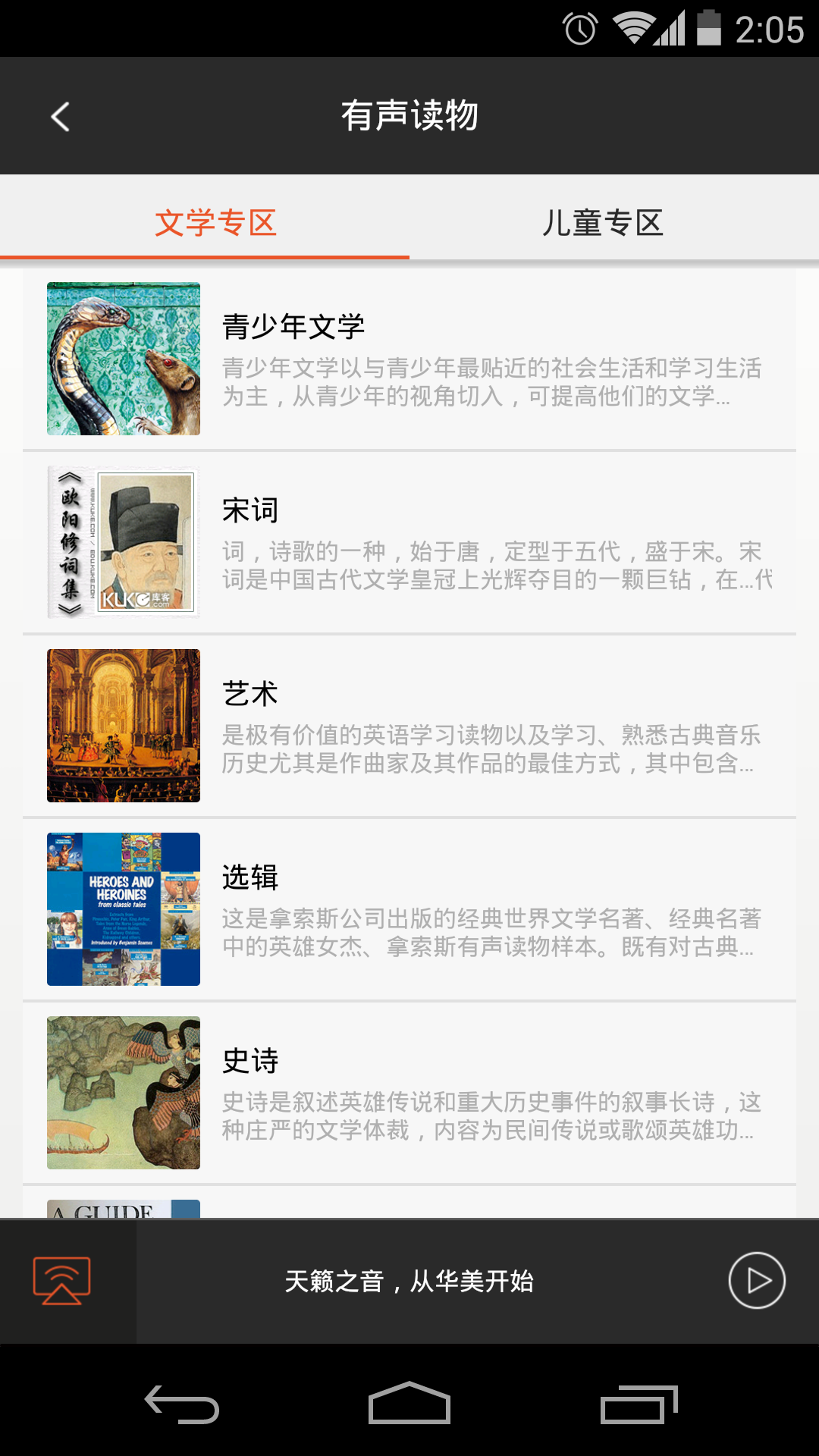The width and height of the screenshot is (819, 1456).
Task: Select the 文学专区 tab
Action: click(x=215, y=223)
